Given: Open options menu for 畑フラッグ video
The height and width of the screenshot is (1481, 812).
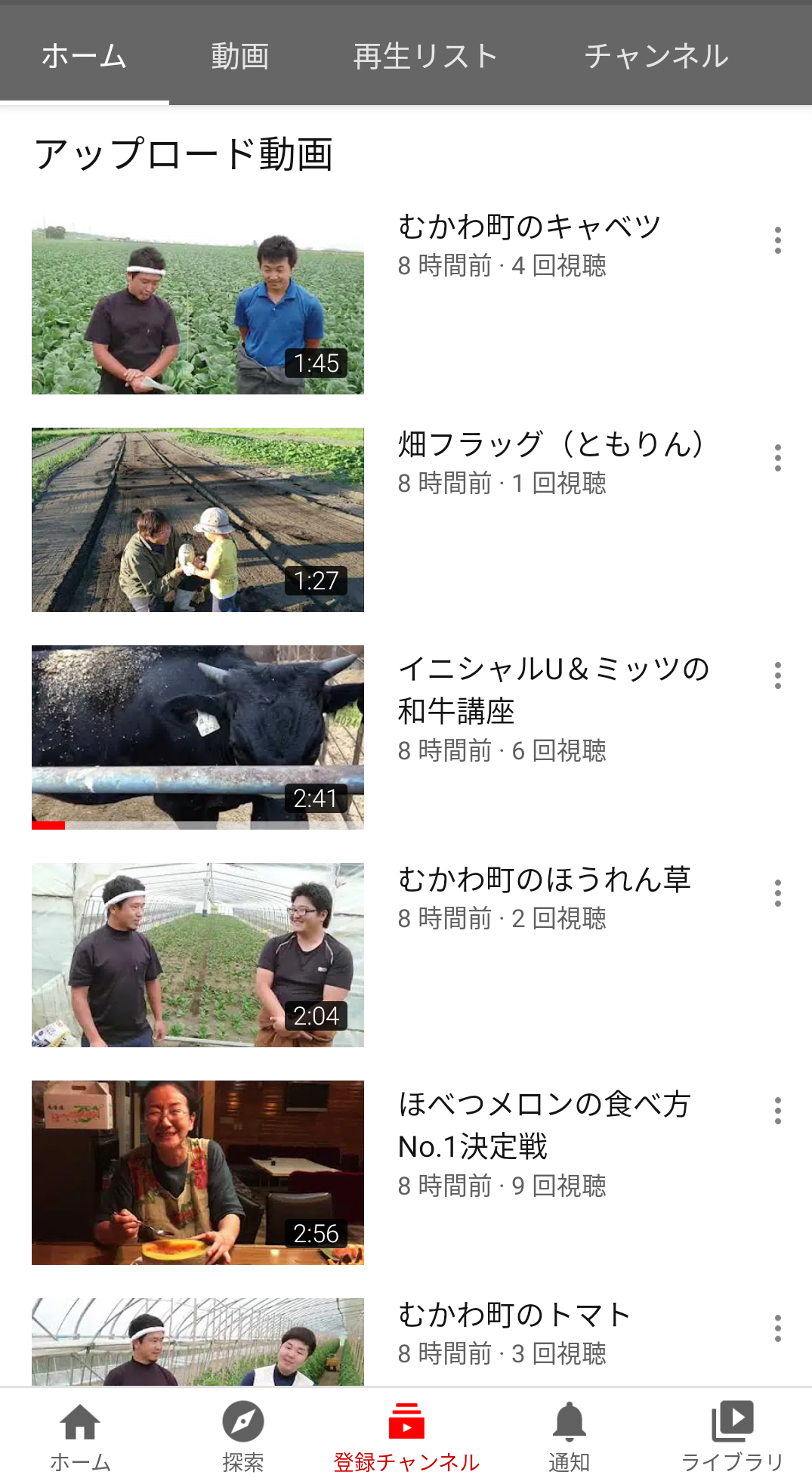Looking at the screenshot, I should pos(777,458).
